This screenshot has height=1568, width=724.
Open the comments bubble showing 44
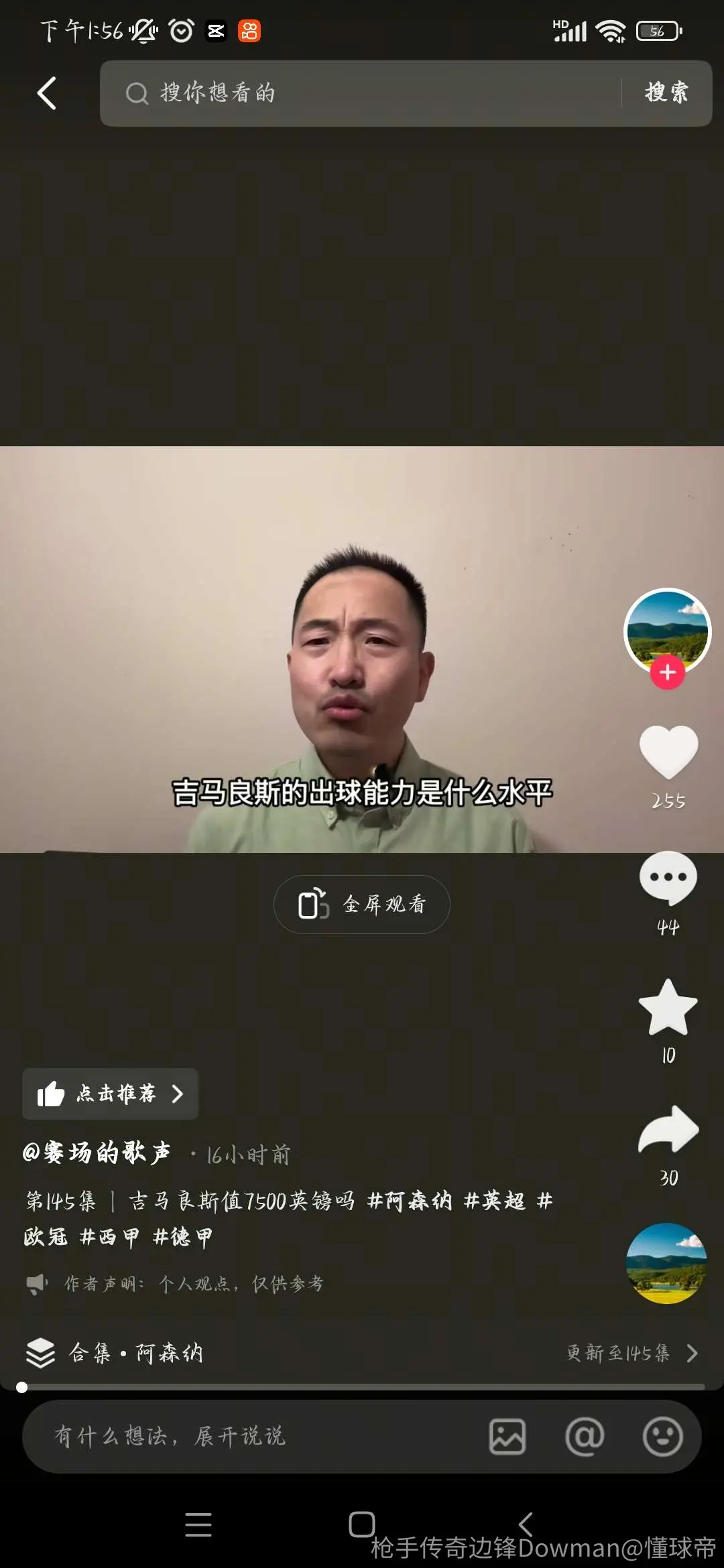click(668, 878)
